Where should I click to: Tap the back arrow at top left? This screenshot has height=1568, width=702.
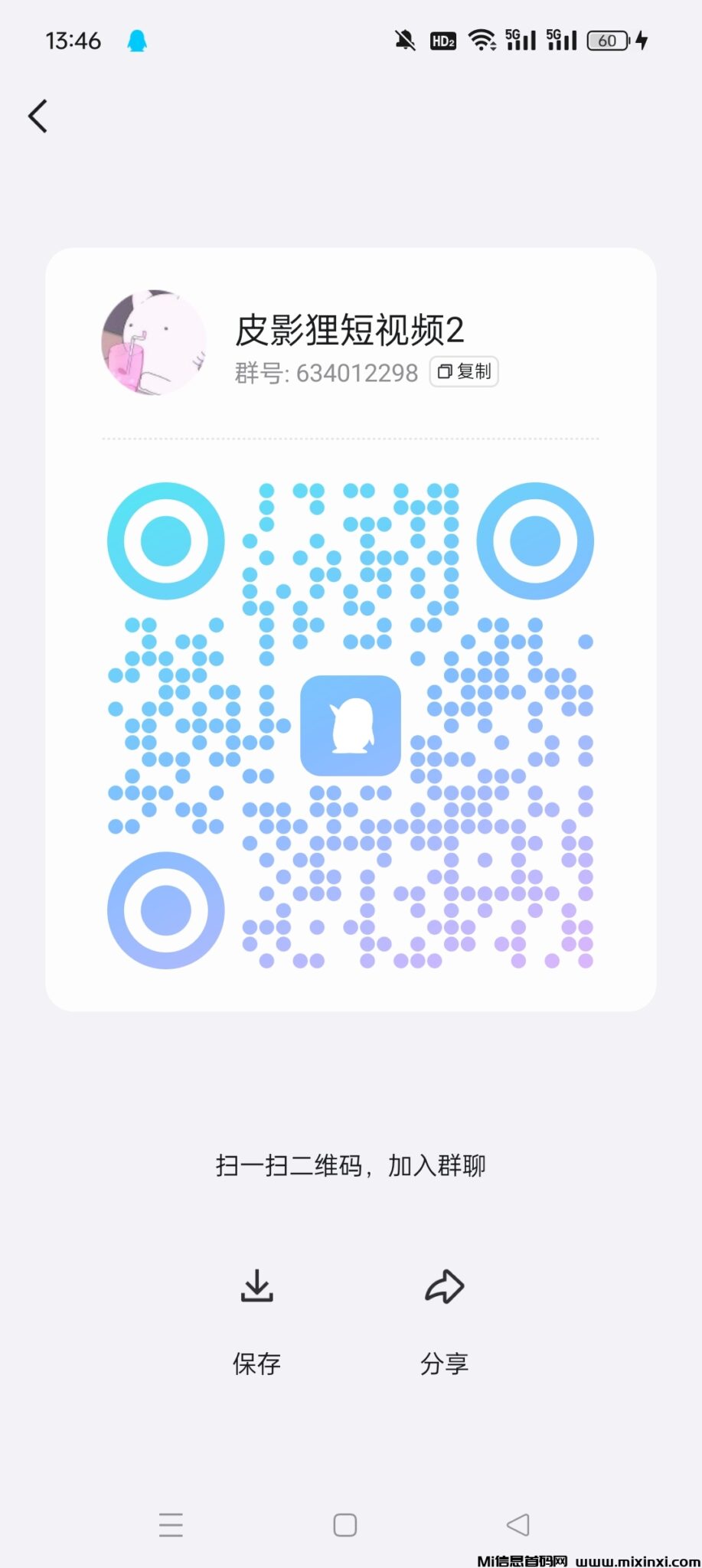point(38,116)
